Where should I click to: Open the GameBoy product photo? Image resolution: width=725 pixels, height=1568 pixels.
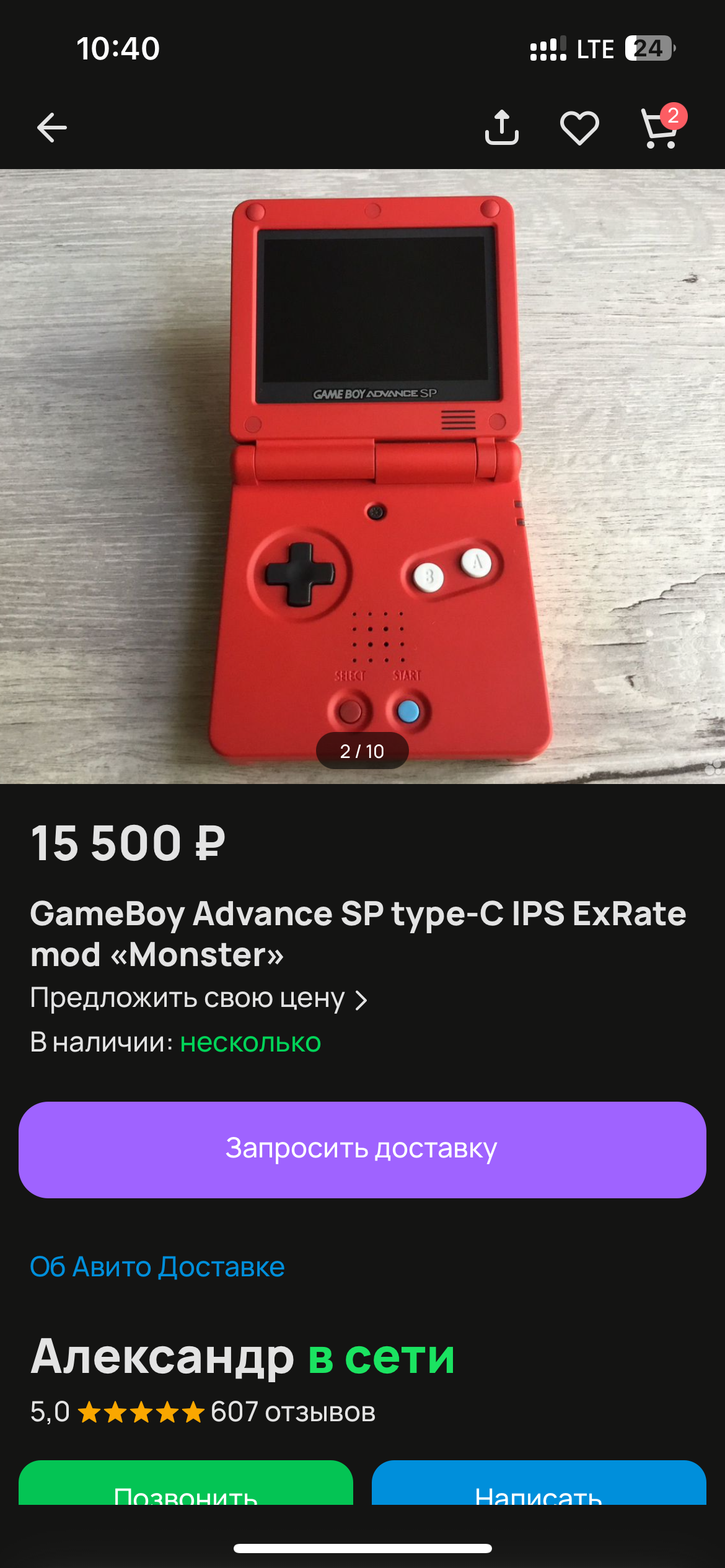point(362,476)
